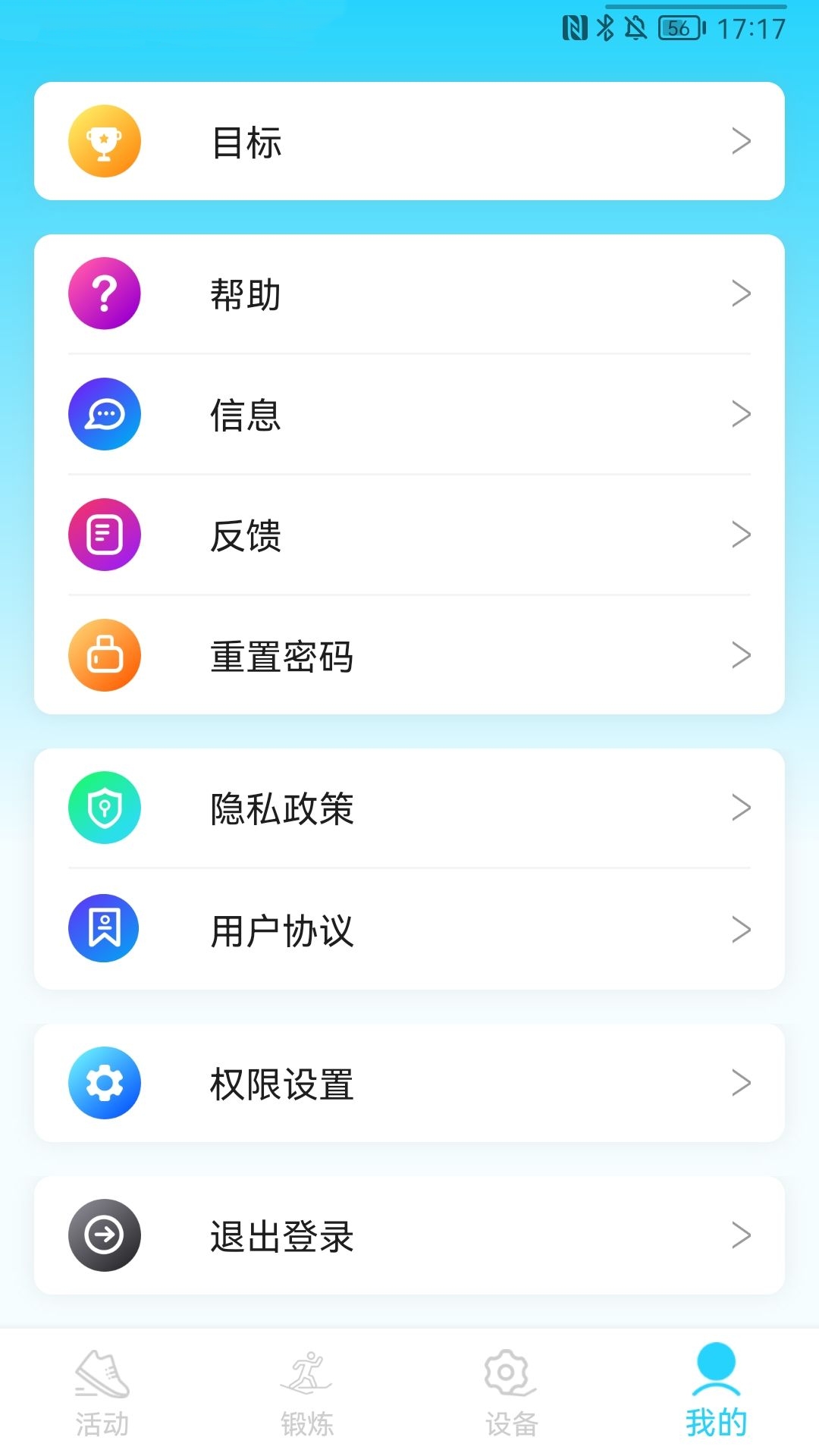Select the chat bubble icon for 信息
The height and width of the screenshot is (1456, 819).
(x=105, y=414)
